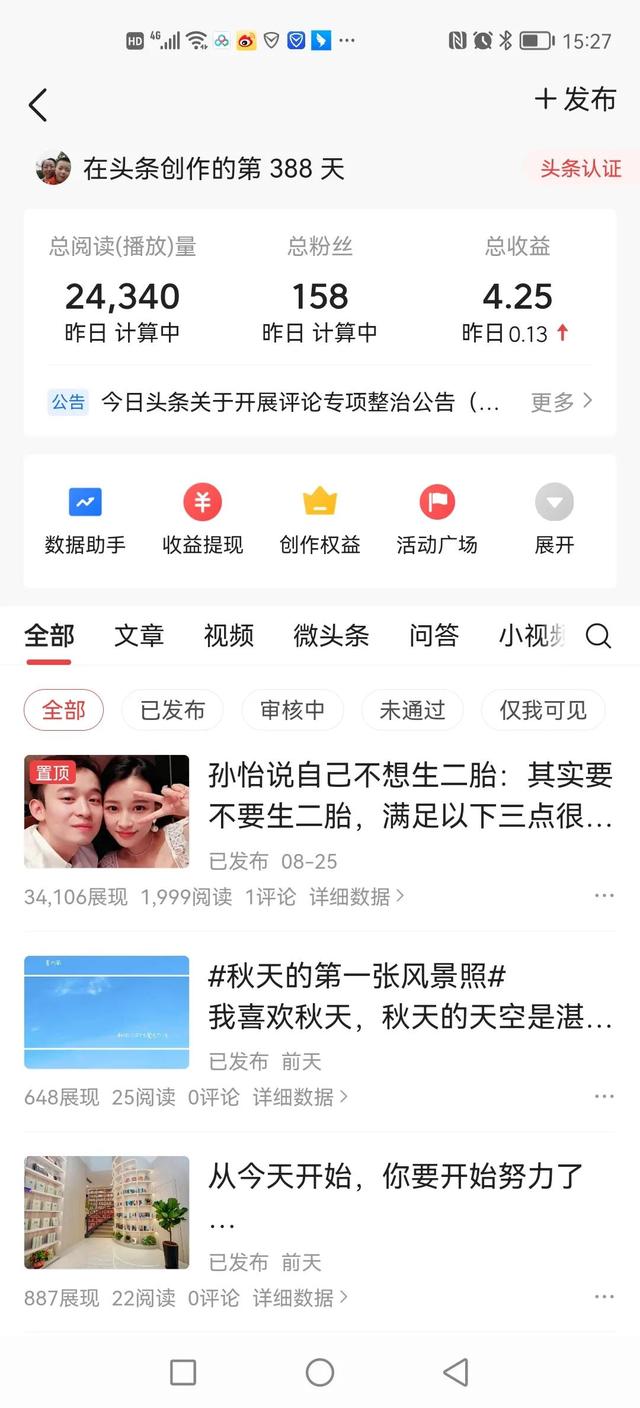Filter by 已发布 chip
The height and width of the screenshot is (1408, 640).
click(x=173, y=711)
